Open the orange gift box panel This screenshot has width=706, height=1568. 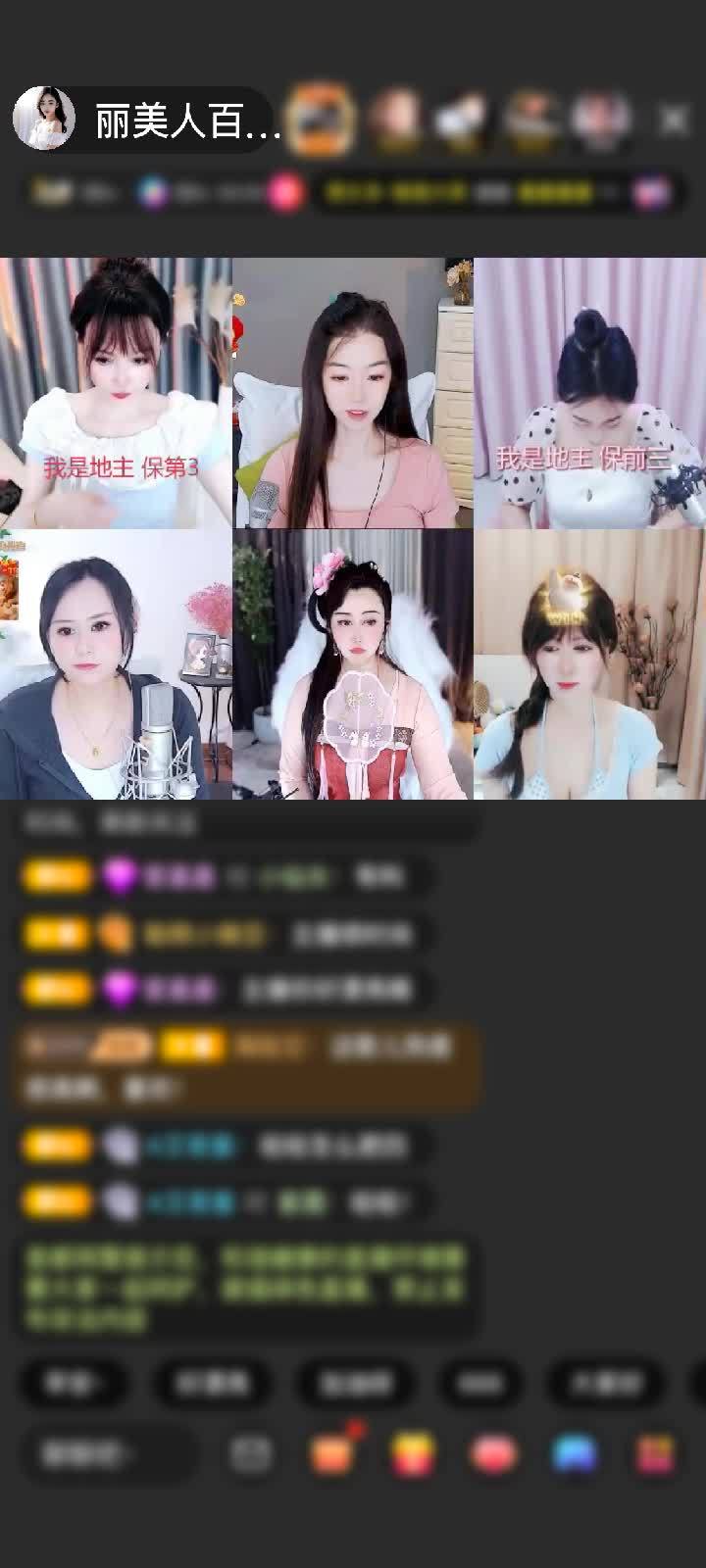pos(333,1453)
